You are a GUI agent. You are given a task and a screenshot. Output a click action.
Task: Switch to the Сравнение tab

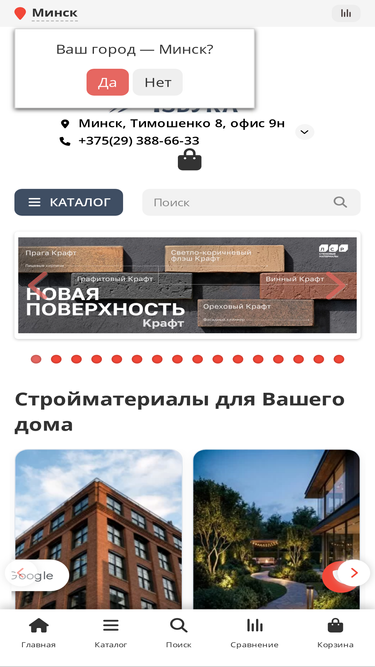coord(254,633)
